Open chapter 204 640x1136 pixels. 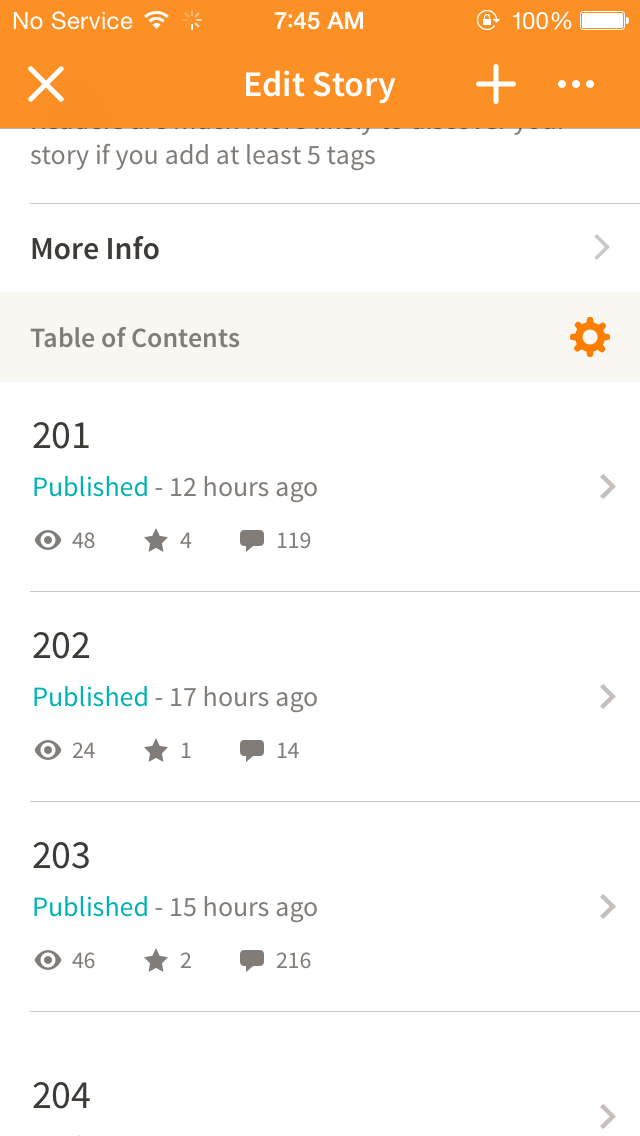(320, 1074)
